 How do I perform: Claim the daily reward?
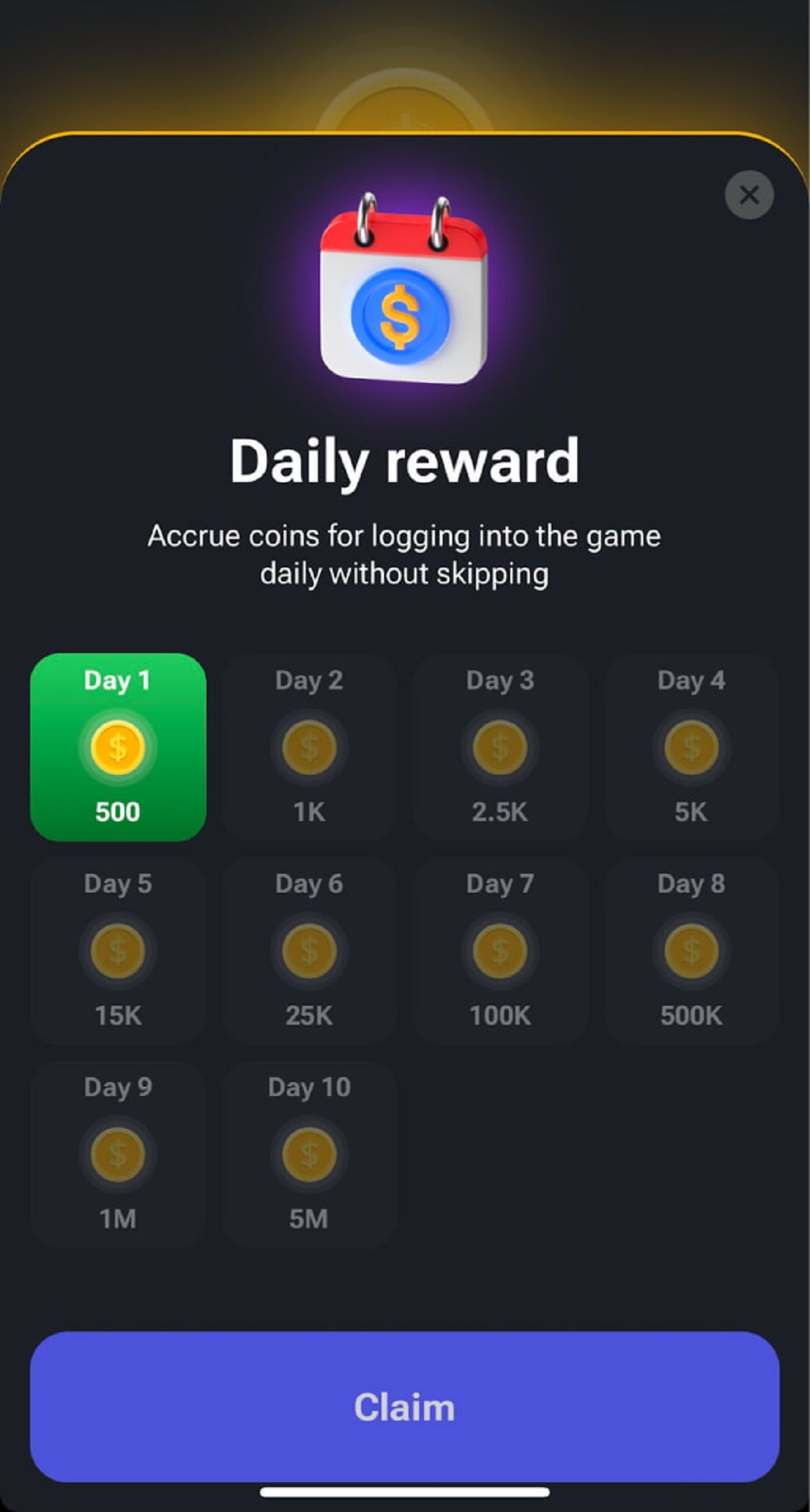404,1407
